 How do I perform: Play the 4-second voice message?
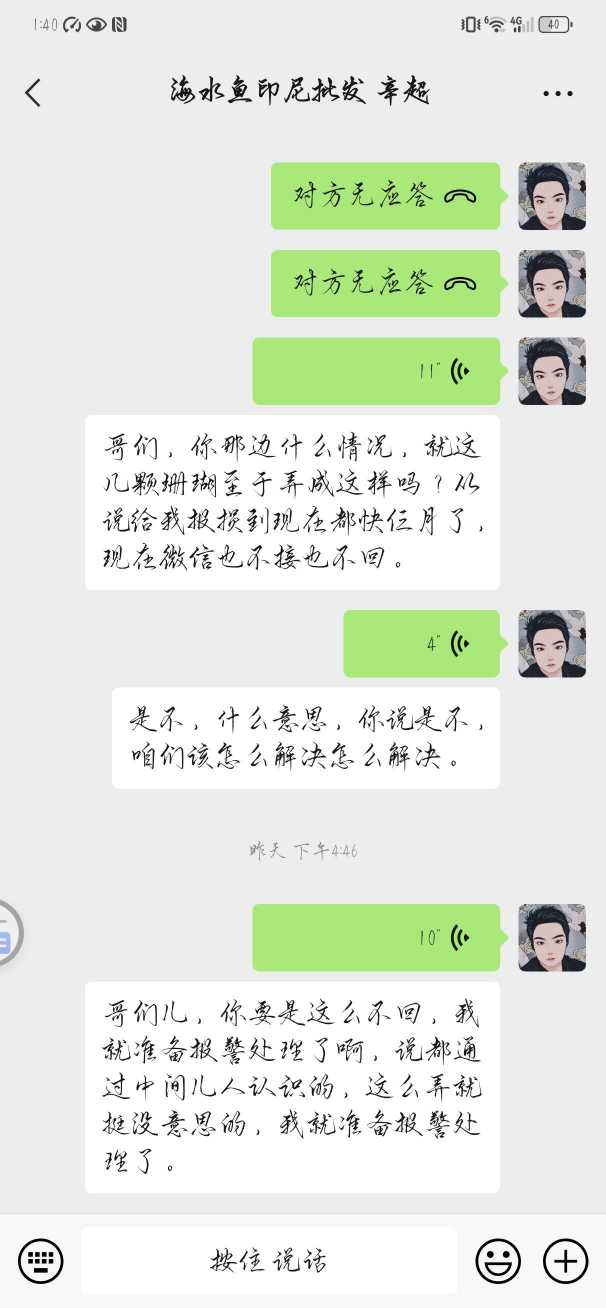(421, 644)
